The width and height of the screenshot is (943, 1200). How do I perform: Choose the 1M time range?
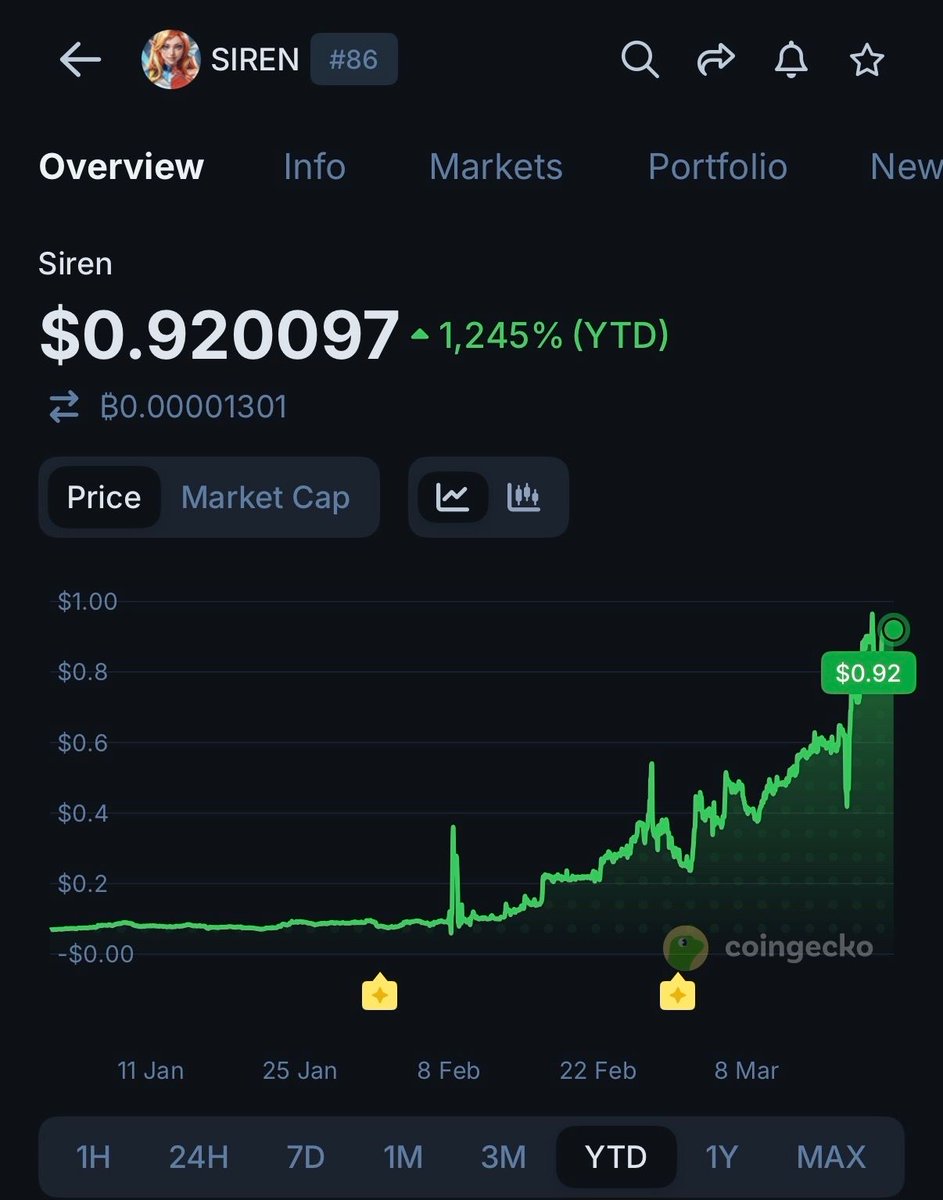coord(403,1158)
